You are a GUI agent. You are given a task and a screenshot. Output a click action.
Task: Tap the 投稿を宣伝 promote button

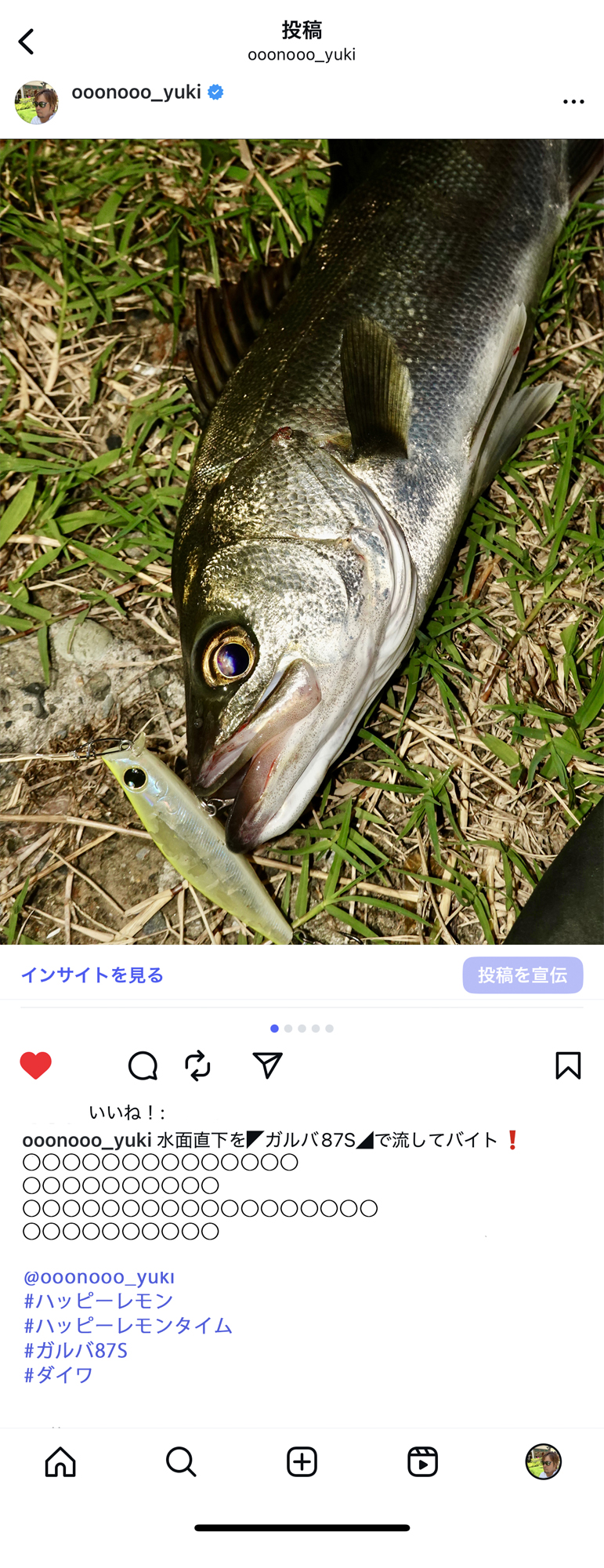click(523, 975)
